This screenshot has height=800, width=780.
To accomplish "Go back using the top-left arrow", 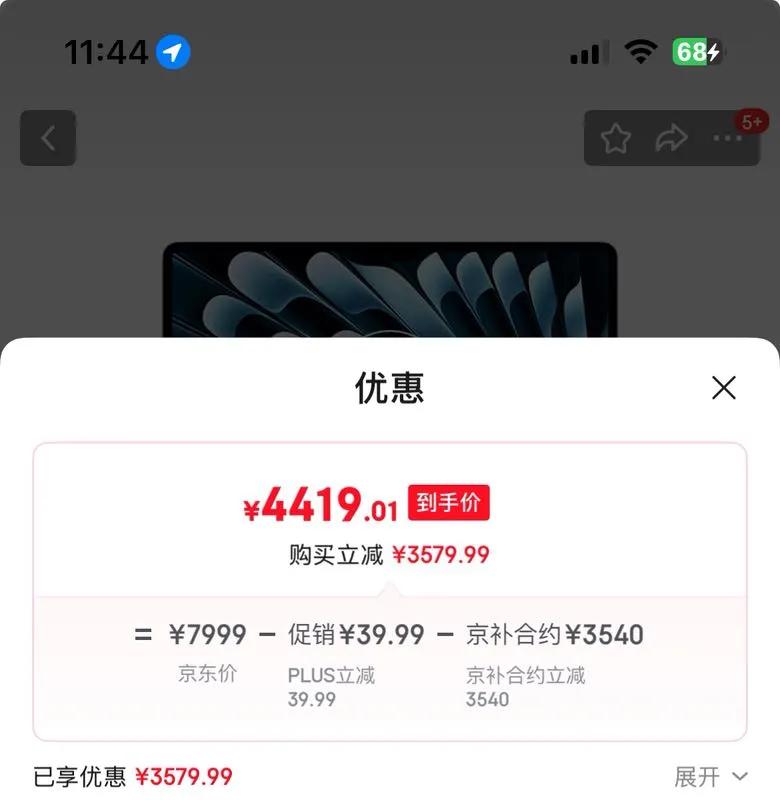I will tap(48, 138).
